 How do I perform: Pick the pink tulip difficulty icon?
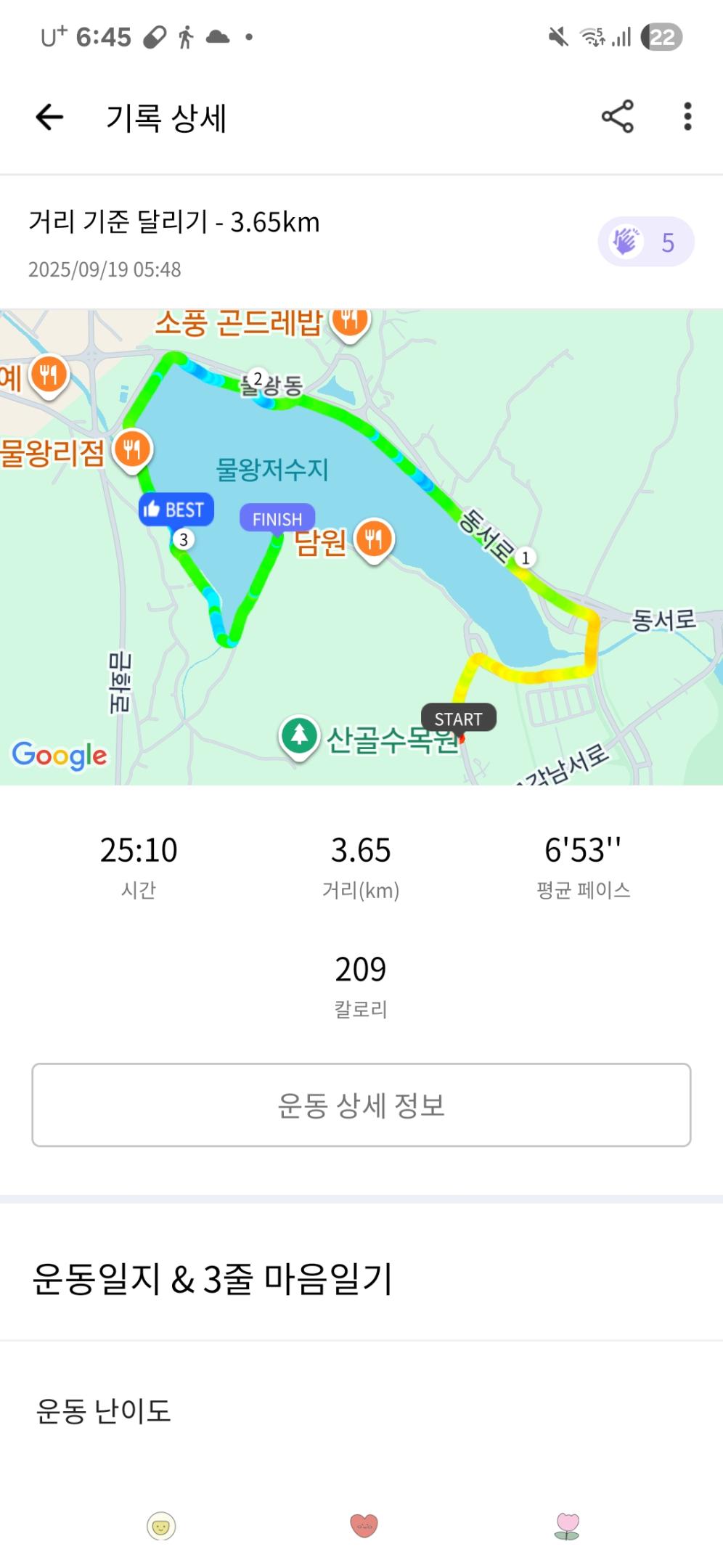click(x=567, y=1525)
